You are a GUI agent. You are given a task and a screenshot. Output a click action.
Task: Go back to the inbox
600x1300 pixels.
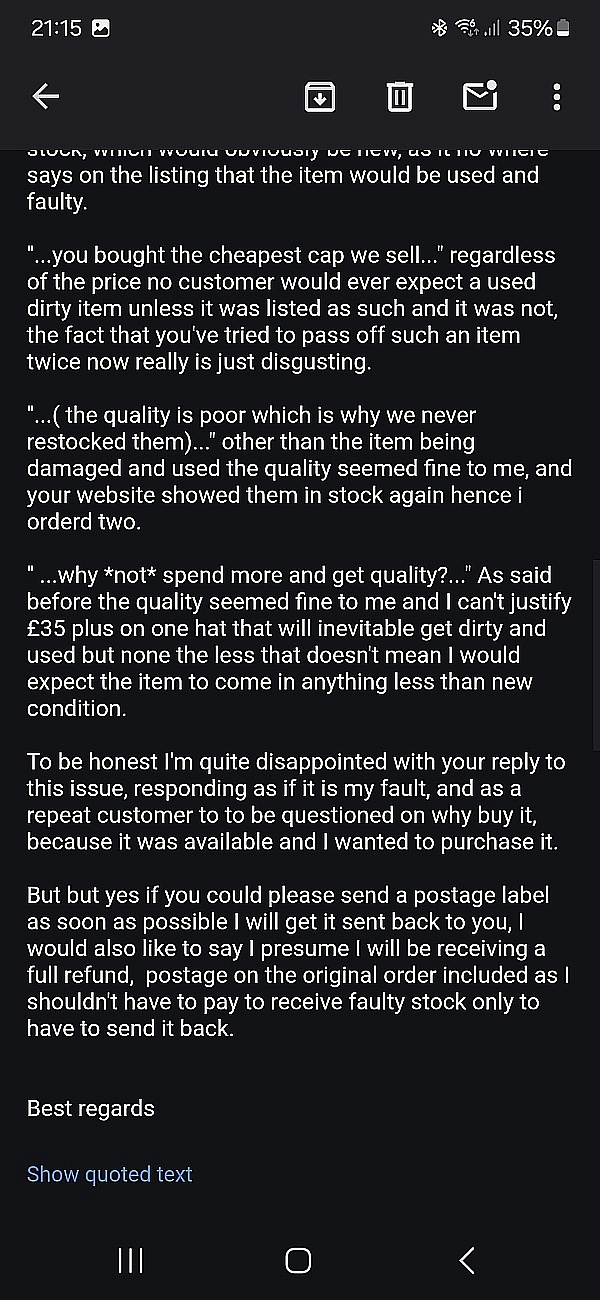point(46,96)
